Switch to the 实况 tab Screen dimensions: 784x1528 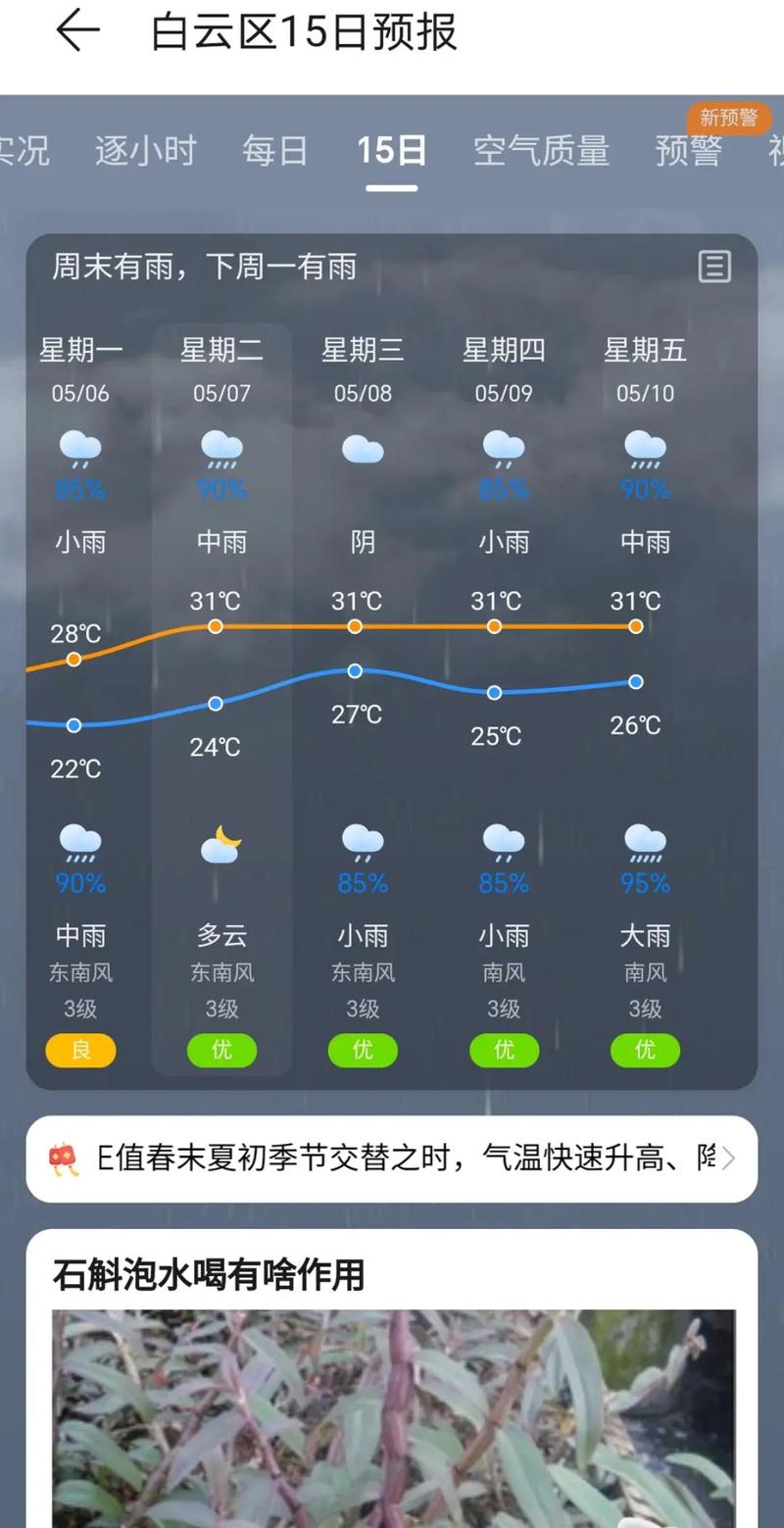pos(22,151)
